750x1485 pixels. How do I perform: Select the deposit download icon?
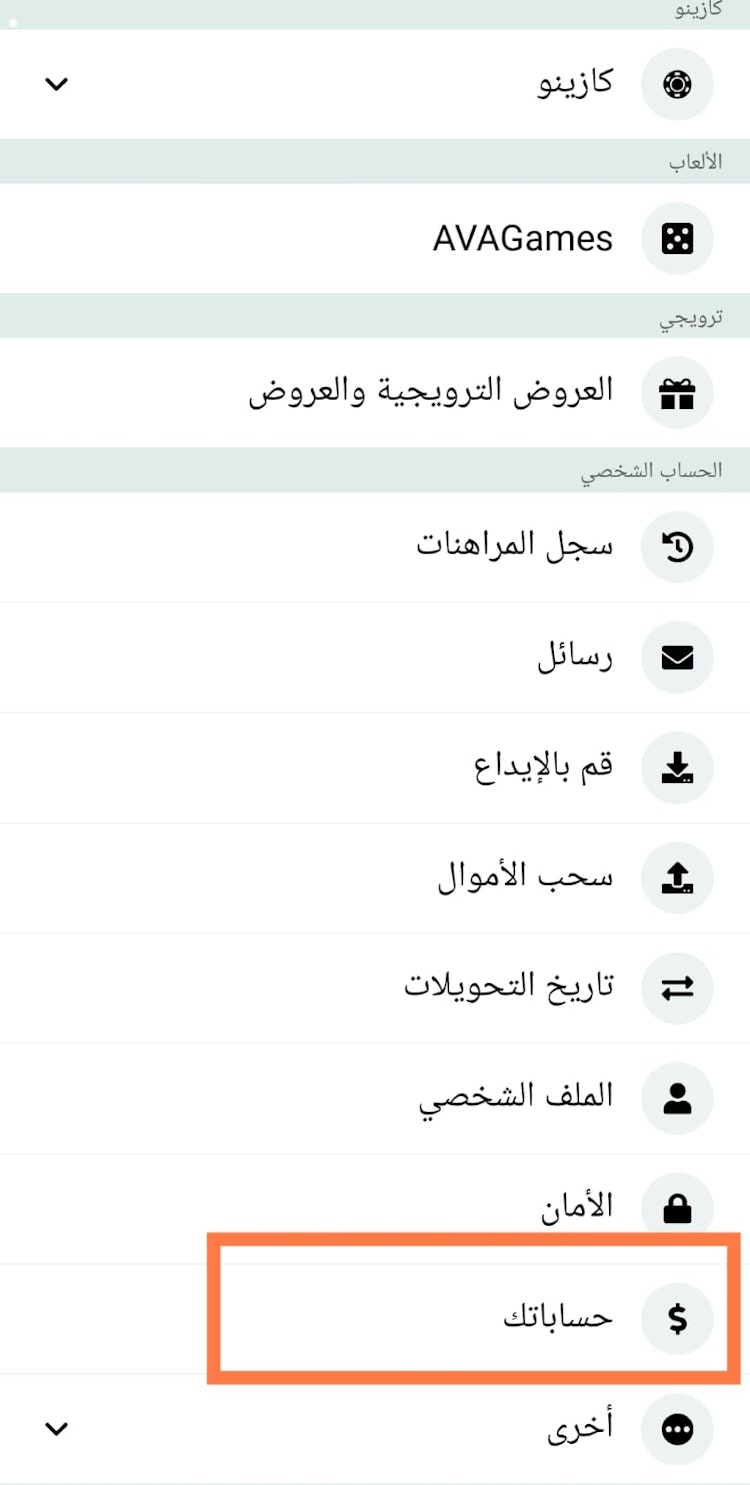click(678, 767)
